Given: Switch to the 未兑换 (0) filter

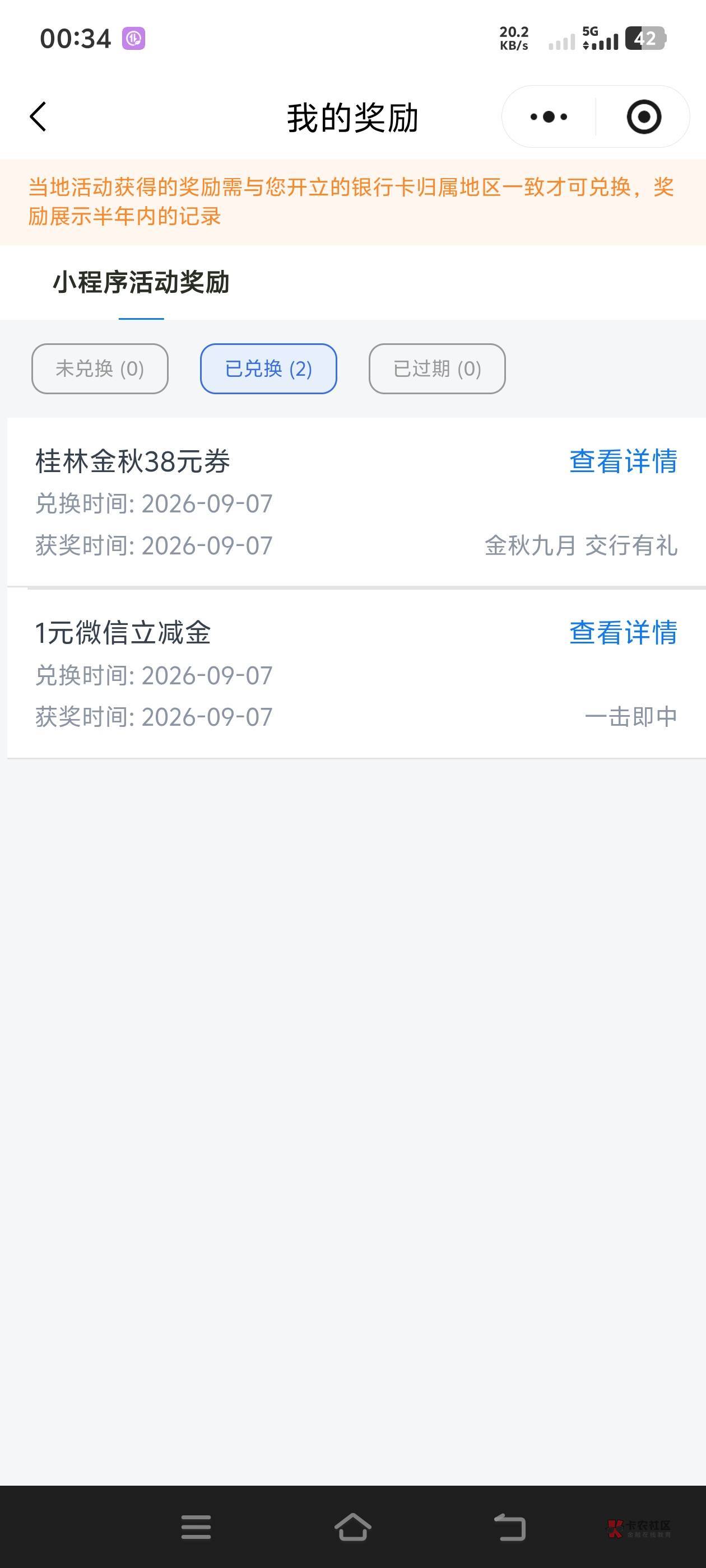Looking at the screenshot, I should (x=100, y=369).
